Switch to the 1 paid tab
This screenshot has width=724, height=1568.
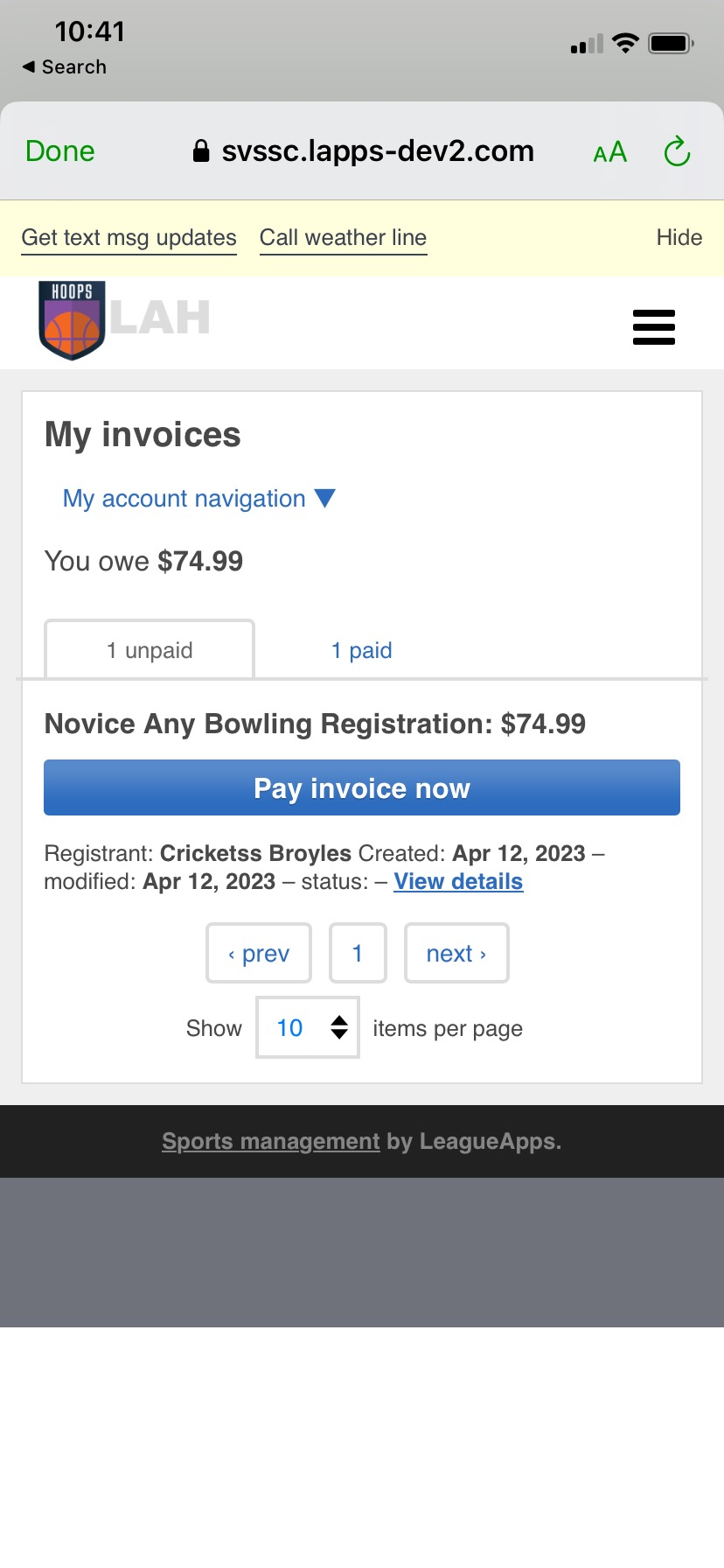[361, 650]
